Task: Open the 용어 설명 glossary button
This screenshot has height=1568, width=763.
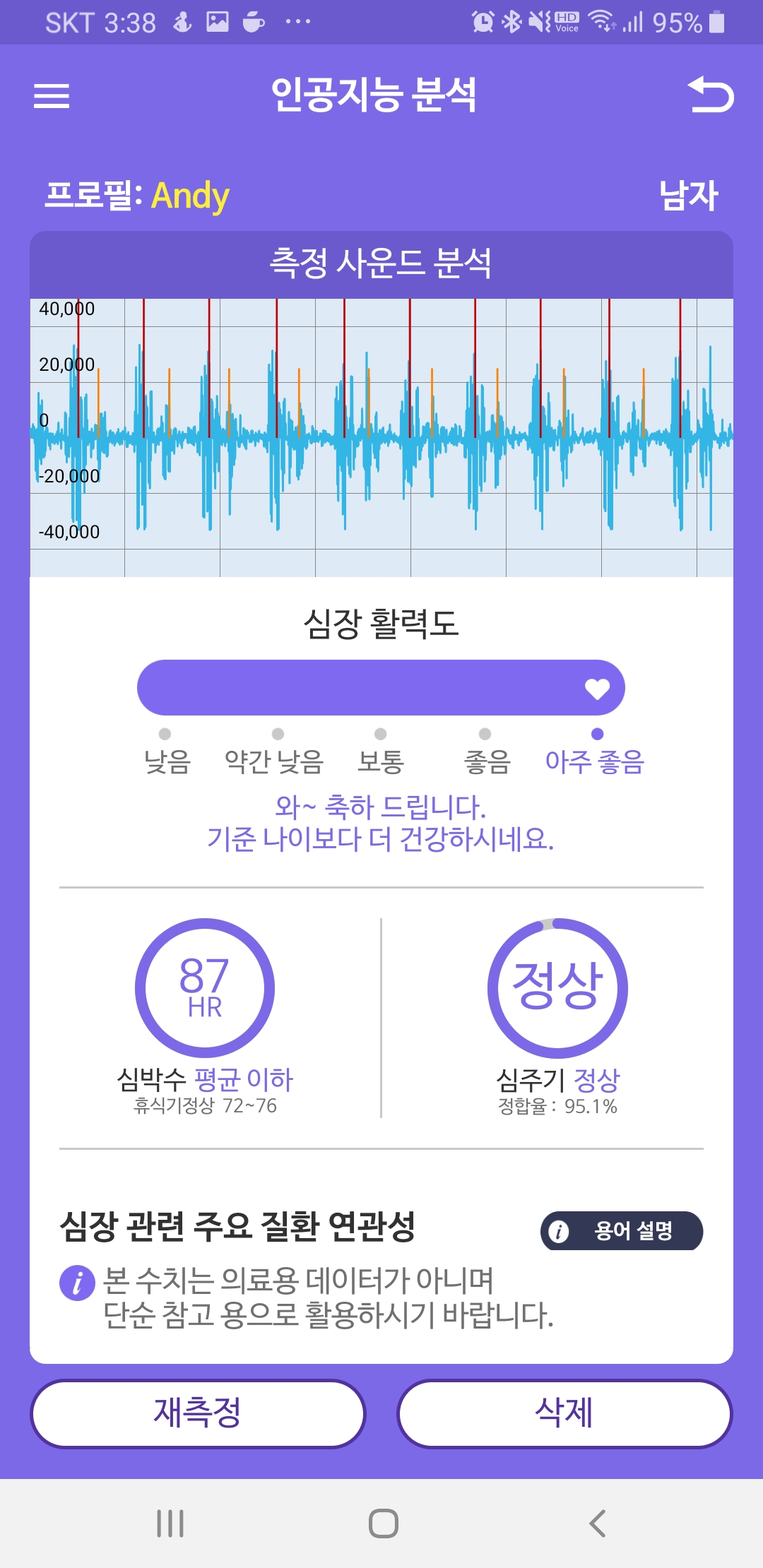Action: pos(622,1231)
